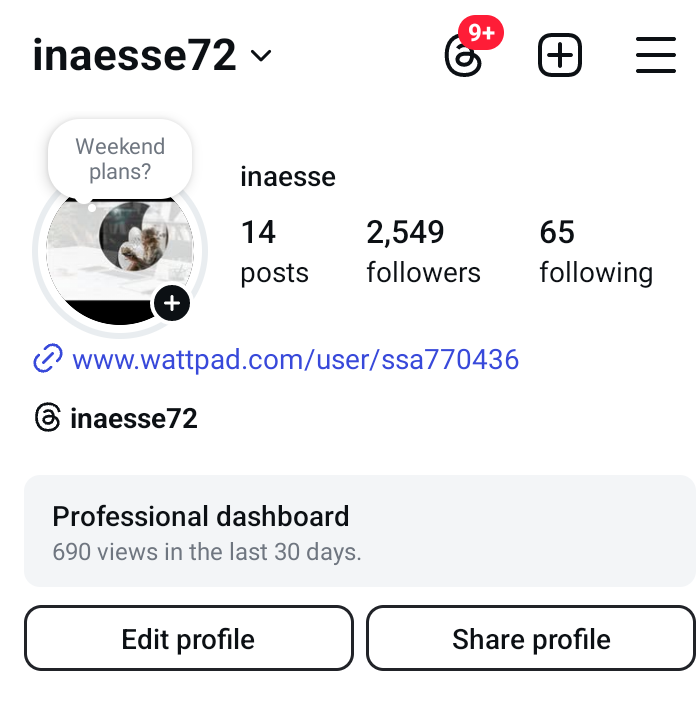Image resolution: width=698 pixels, height=705 pixels.
Task: View the 14 posts count
Action: [274, 252]
